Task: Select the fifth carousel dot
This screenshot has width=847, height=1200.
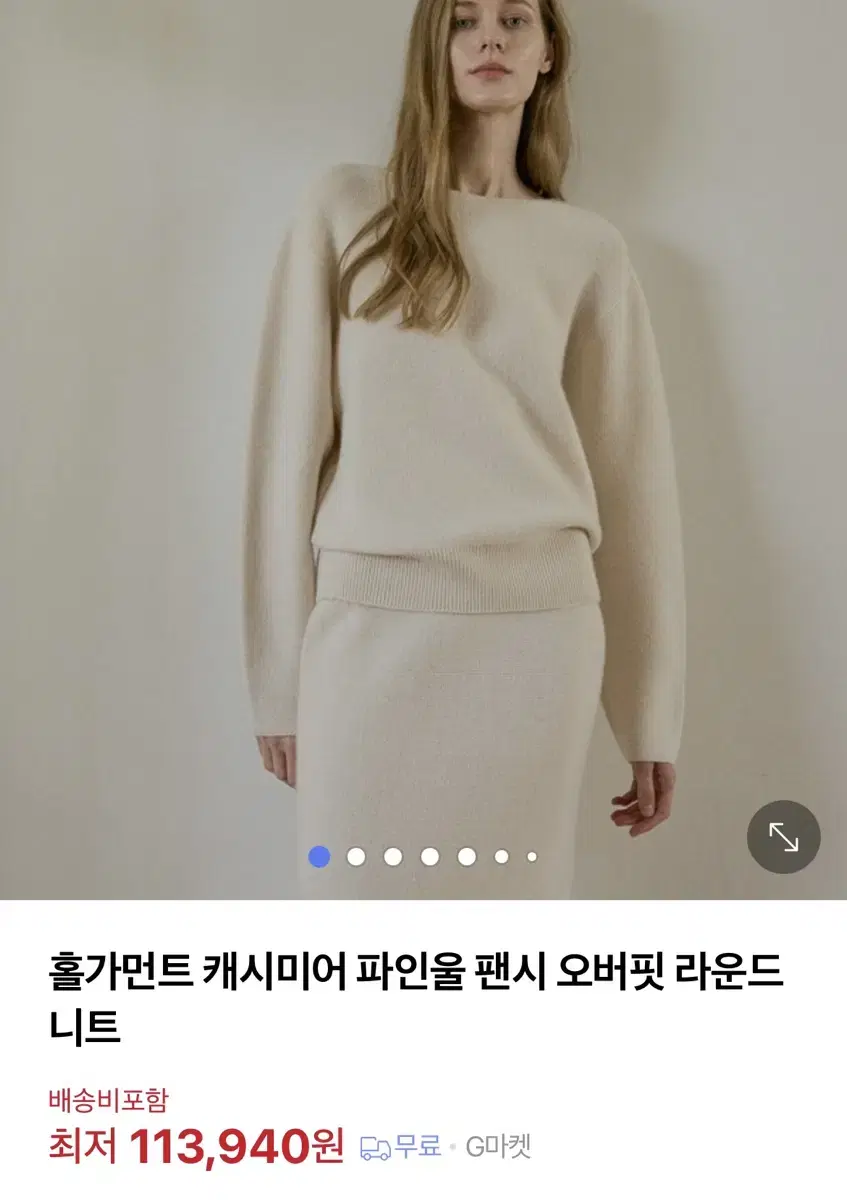Action: click(466, 856)
